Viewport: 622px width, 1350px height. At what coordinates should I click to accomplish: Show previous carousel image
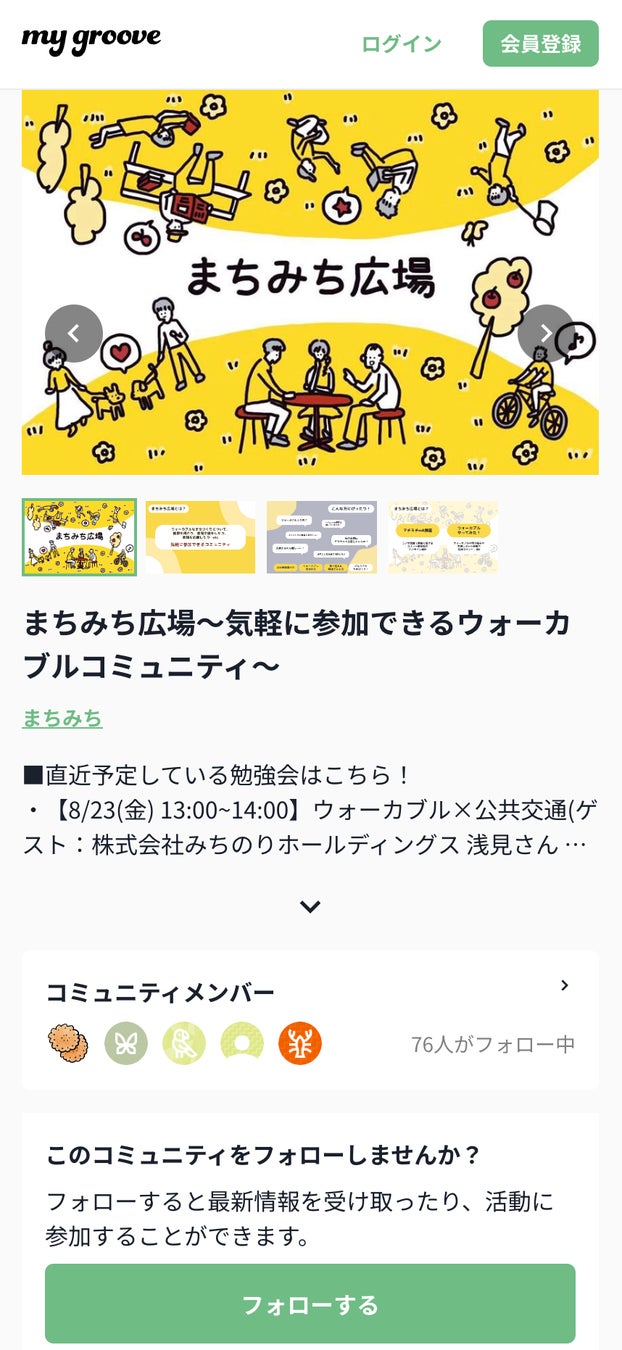point(74,333)
